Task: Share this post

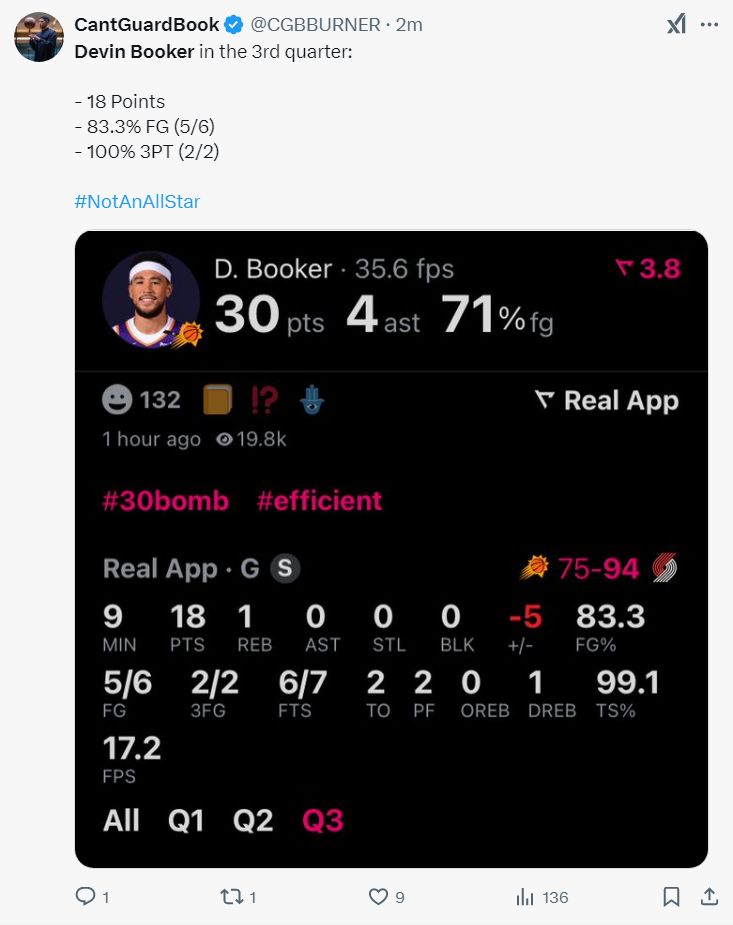Action: pyautogui.click(x=708, y=897)
